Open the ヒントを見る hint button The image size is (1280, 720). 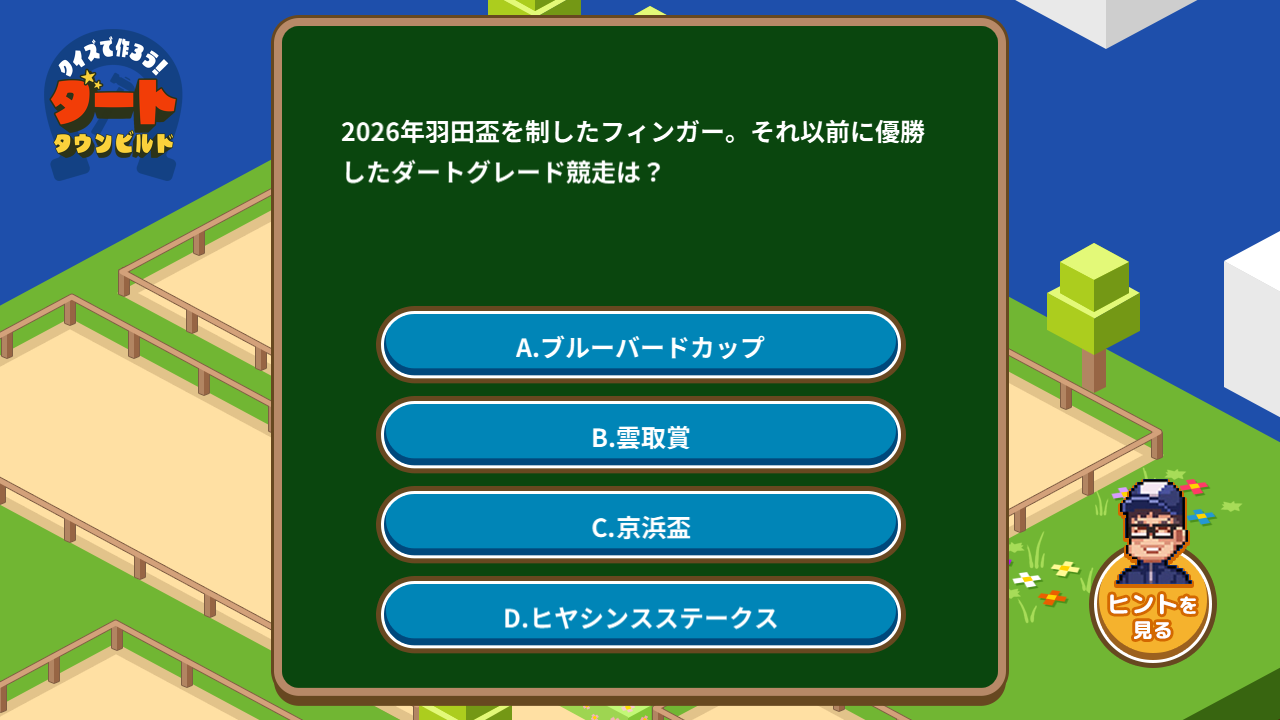tap(1152, 603)
